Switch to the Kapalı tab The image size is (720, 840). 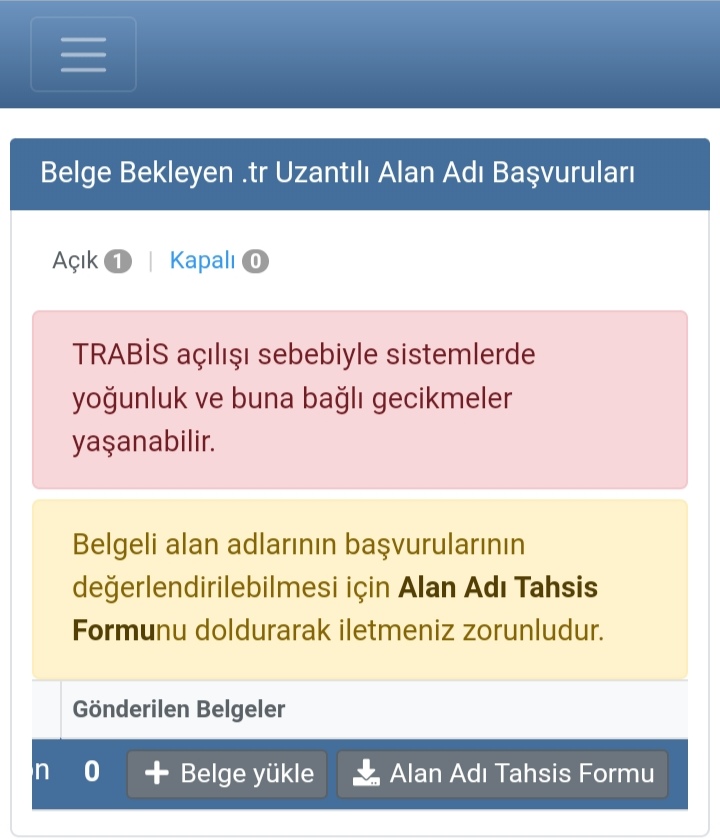(x=219, y=261)
